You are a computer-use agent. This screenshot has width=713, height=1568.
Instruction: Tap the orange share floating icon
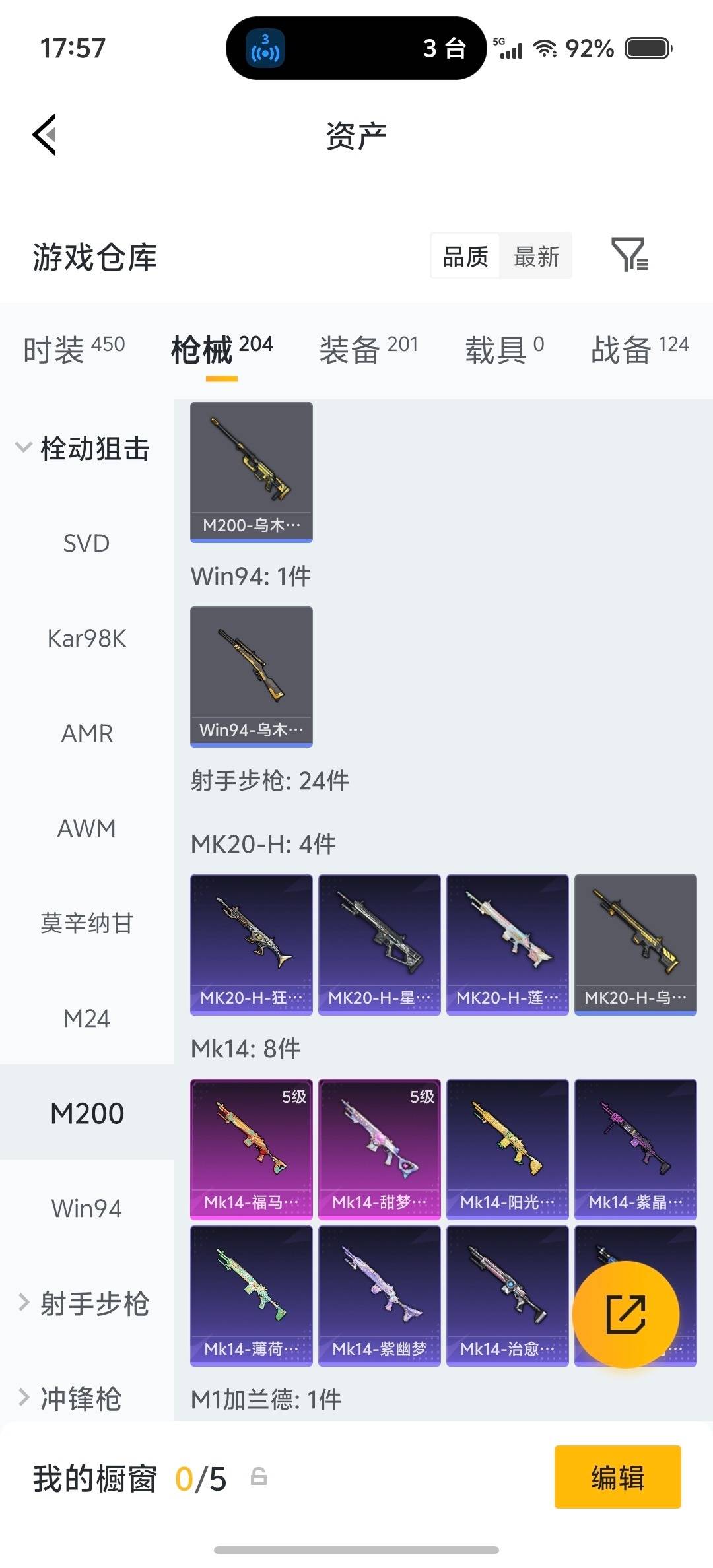click(x=625, y=1315)
